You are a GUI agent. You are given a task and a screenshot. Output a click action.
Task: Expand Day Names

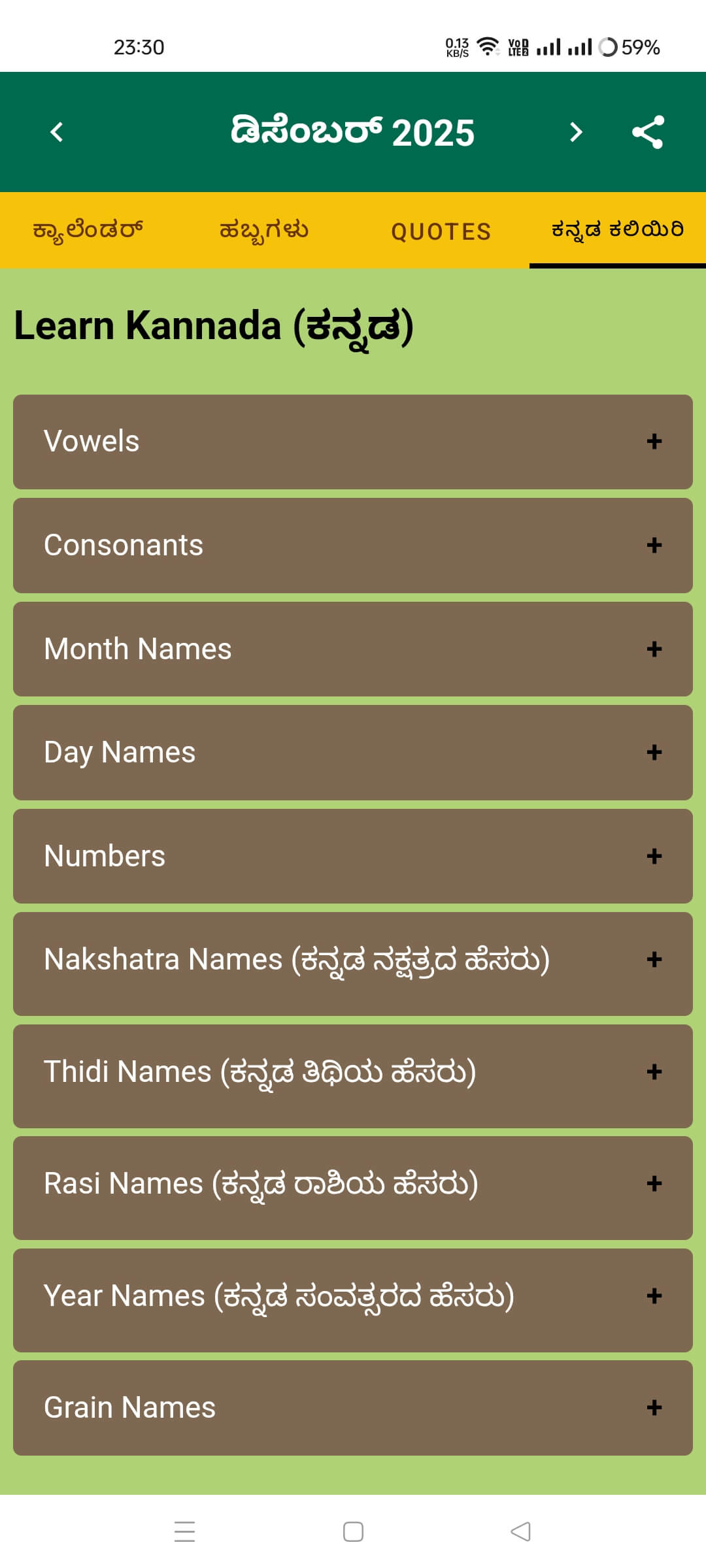pyautogui.click(x=353, y=753)
